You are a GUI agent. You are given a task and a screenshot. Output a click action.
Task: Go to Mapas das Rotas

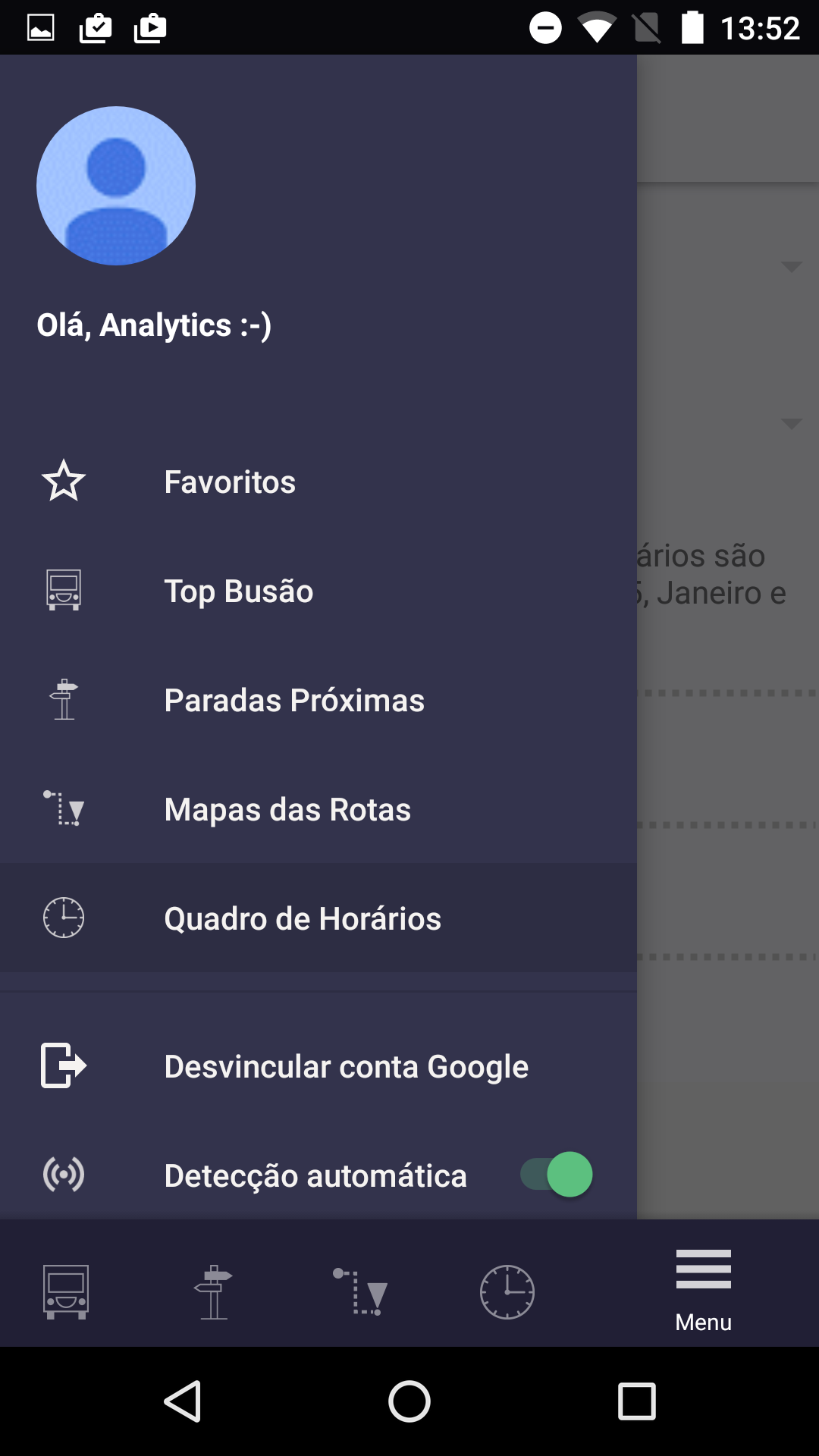pyautogui.click(x=287, y=810)
